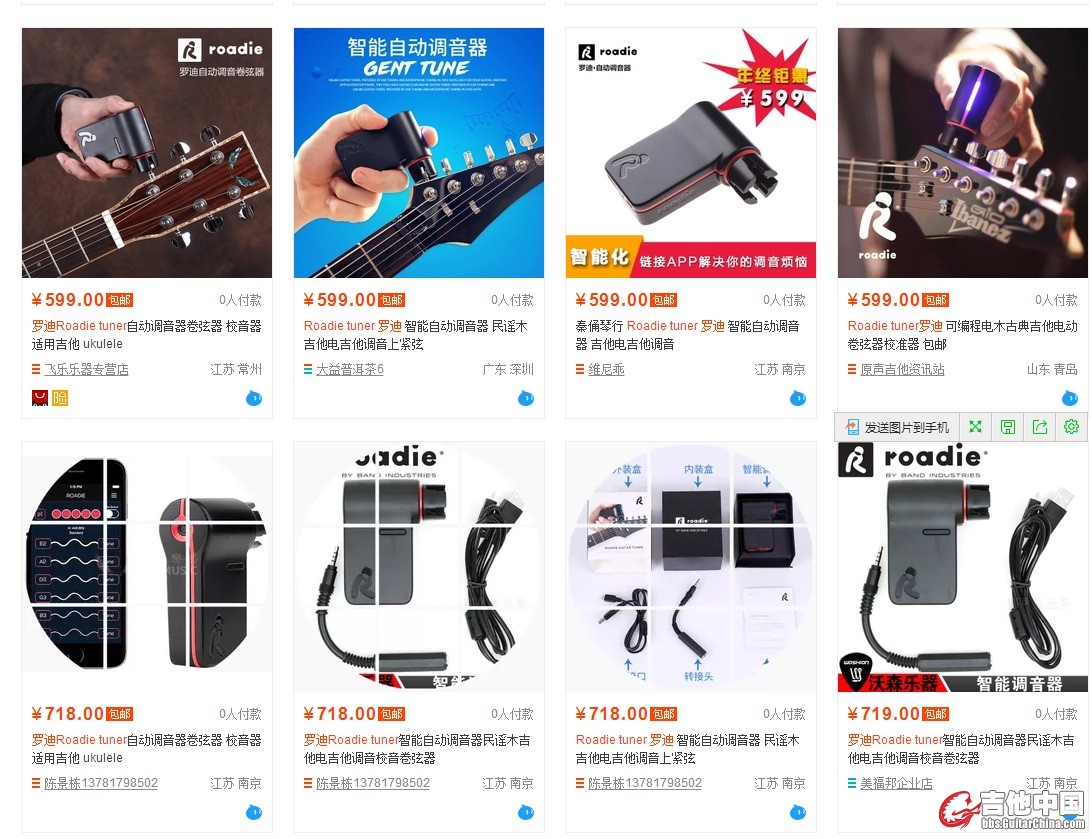Visit the 原声吉他资讯站 shop link
The height and width of the screenshot is (839, 1092).
tap(902, 369)
